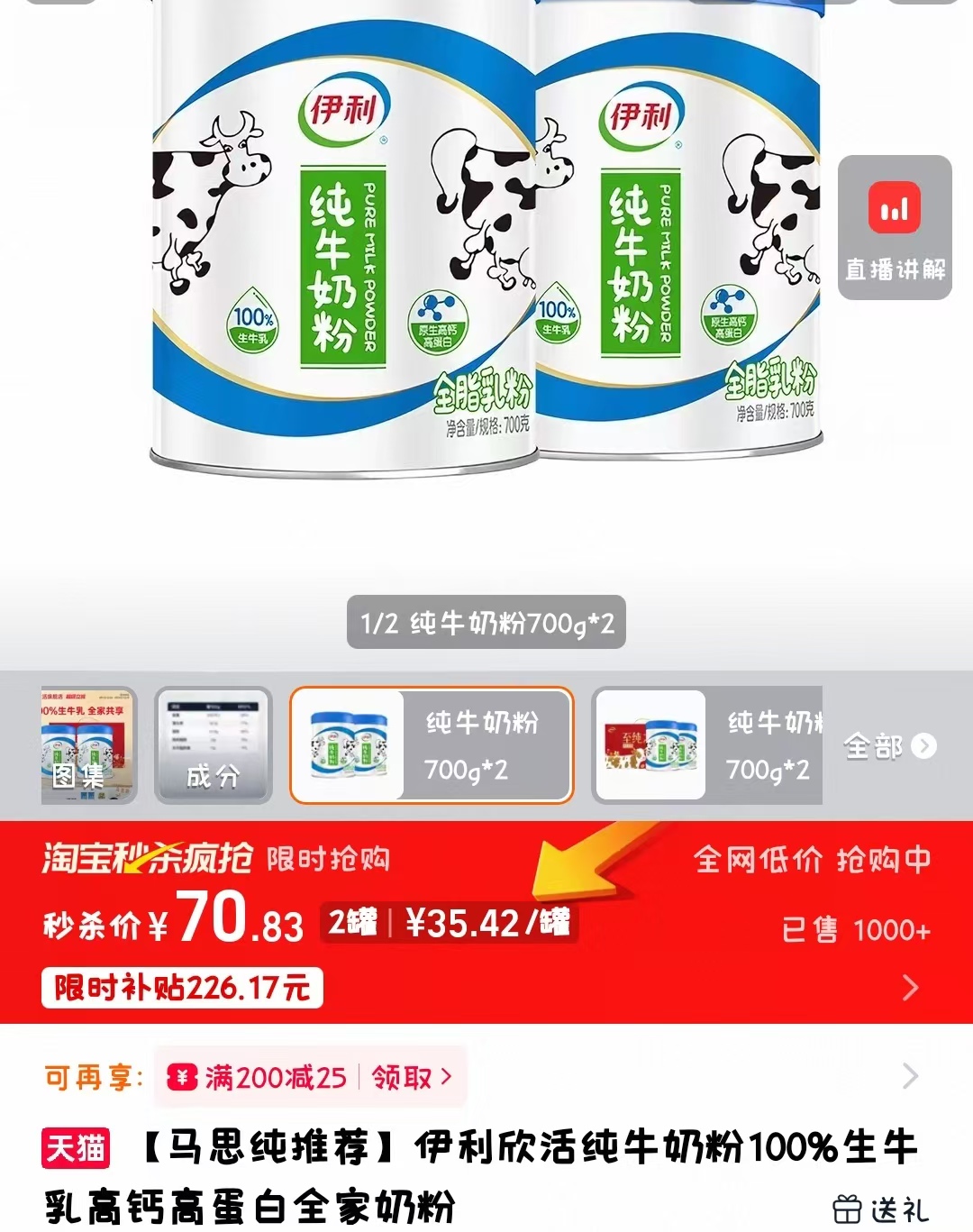View the 成分 ingredients thumbnail
Viewport: 973px width, 1232px height.
coord(213,745)
